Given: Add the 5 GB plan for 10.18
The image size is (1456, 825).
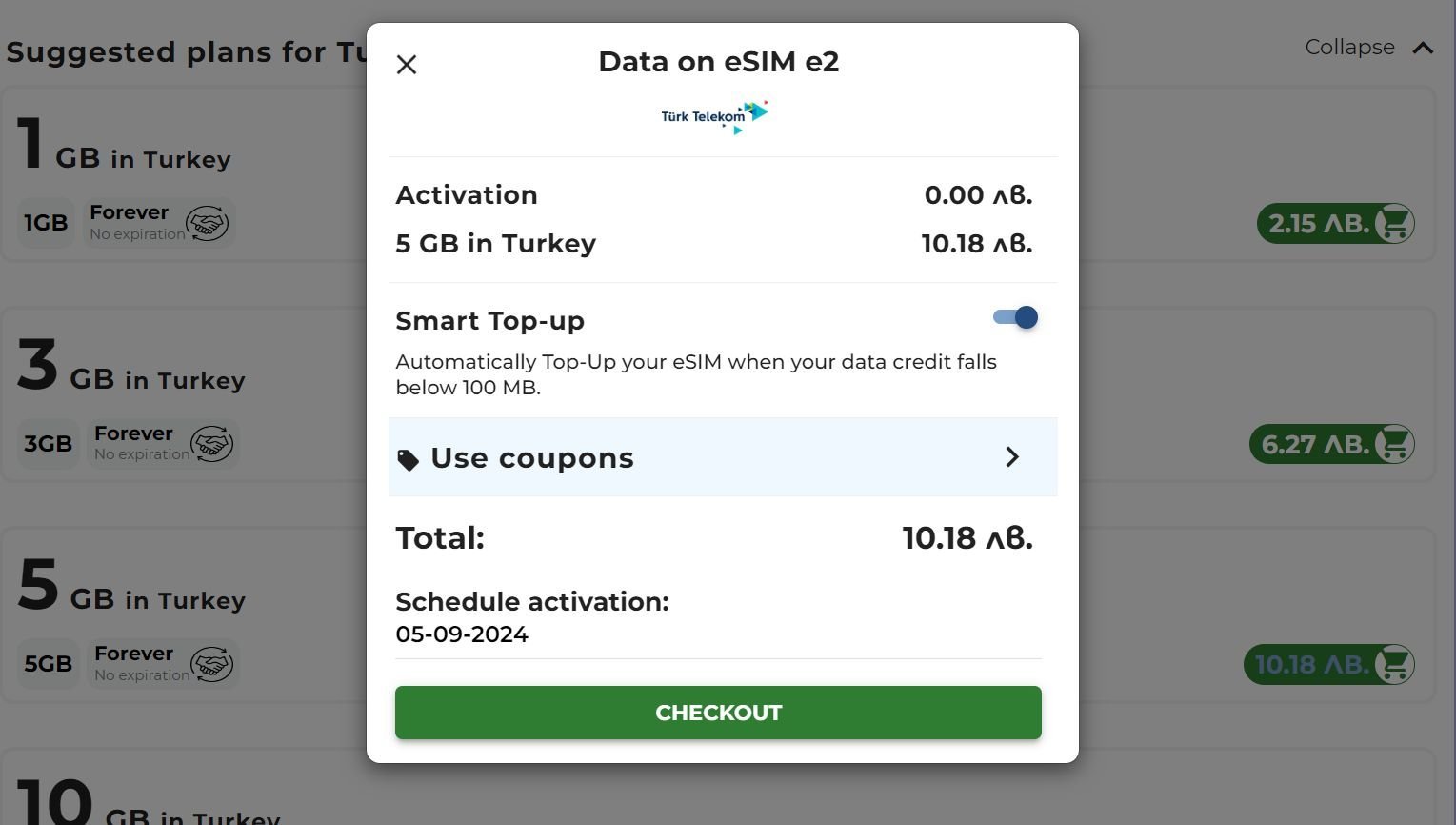Looking at the screenshot, I should (x=1328, y=664).
